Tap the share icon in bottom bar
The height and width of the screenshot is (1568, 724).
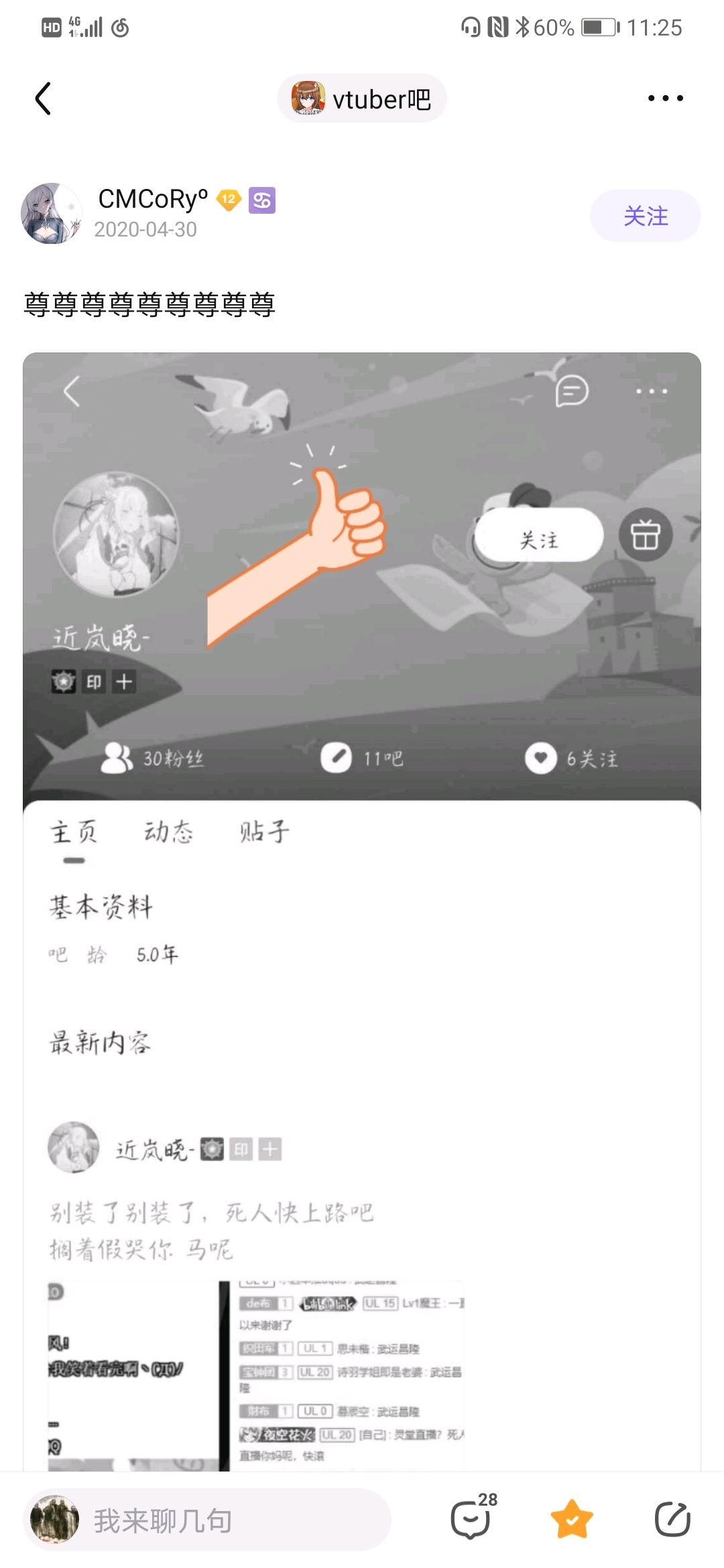tap(672, 1519)
